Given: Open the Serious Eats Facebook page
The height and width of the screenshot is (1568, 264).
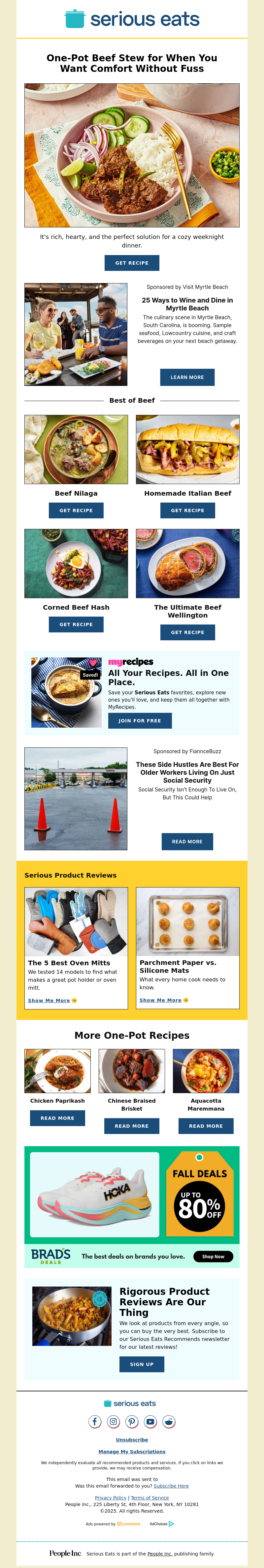Looking at the screenshot, I should click(x=95, y=1421).
